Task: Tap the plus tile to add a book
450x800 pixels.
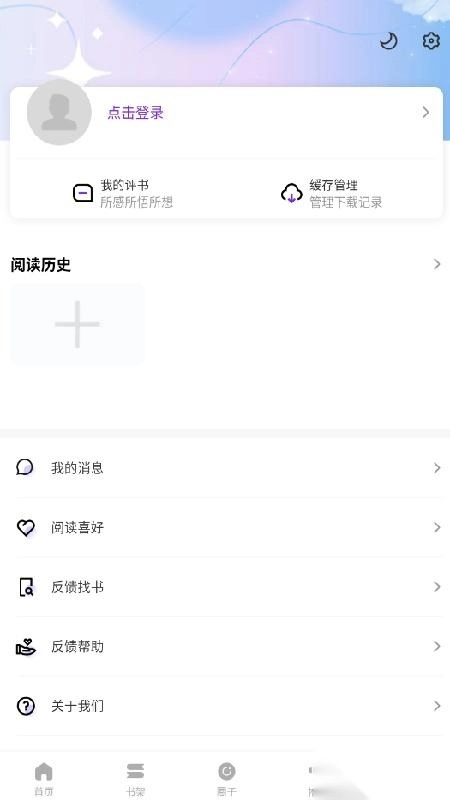Action: click(78, 324)
